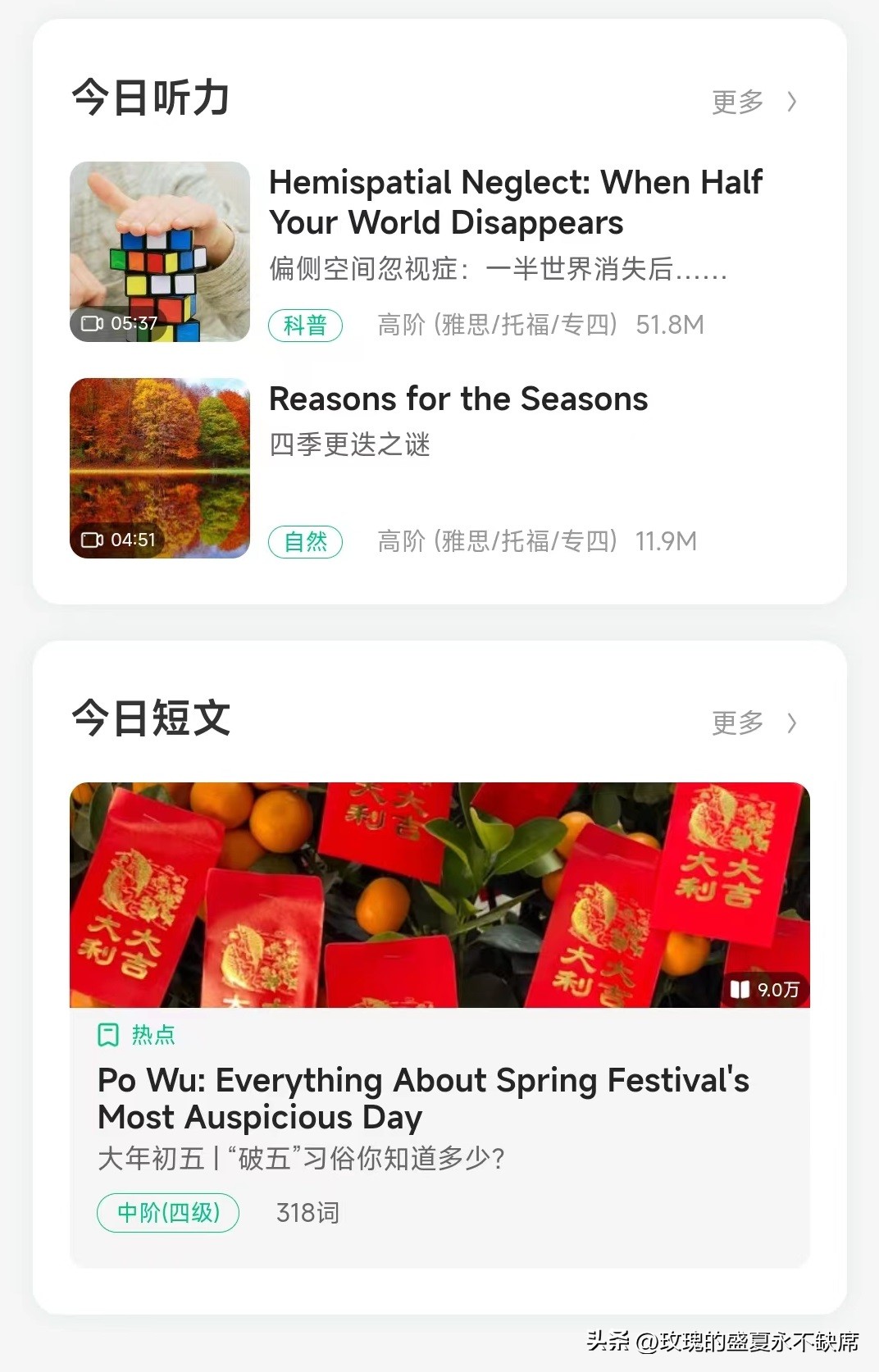Click the chevron arrow beside 今日短文 更多
The height and width of the screenshot is (1372, 879).
[x=792, y=722]
